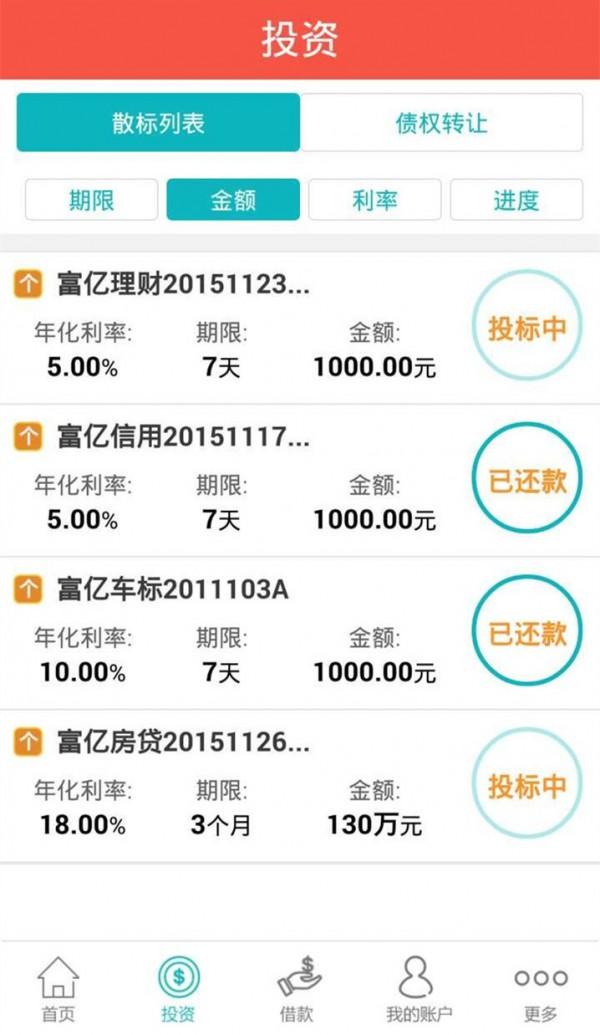
Task: Sort the list by 期限
Action: 92,200
